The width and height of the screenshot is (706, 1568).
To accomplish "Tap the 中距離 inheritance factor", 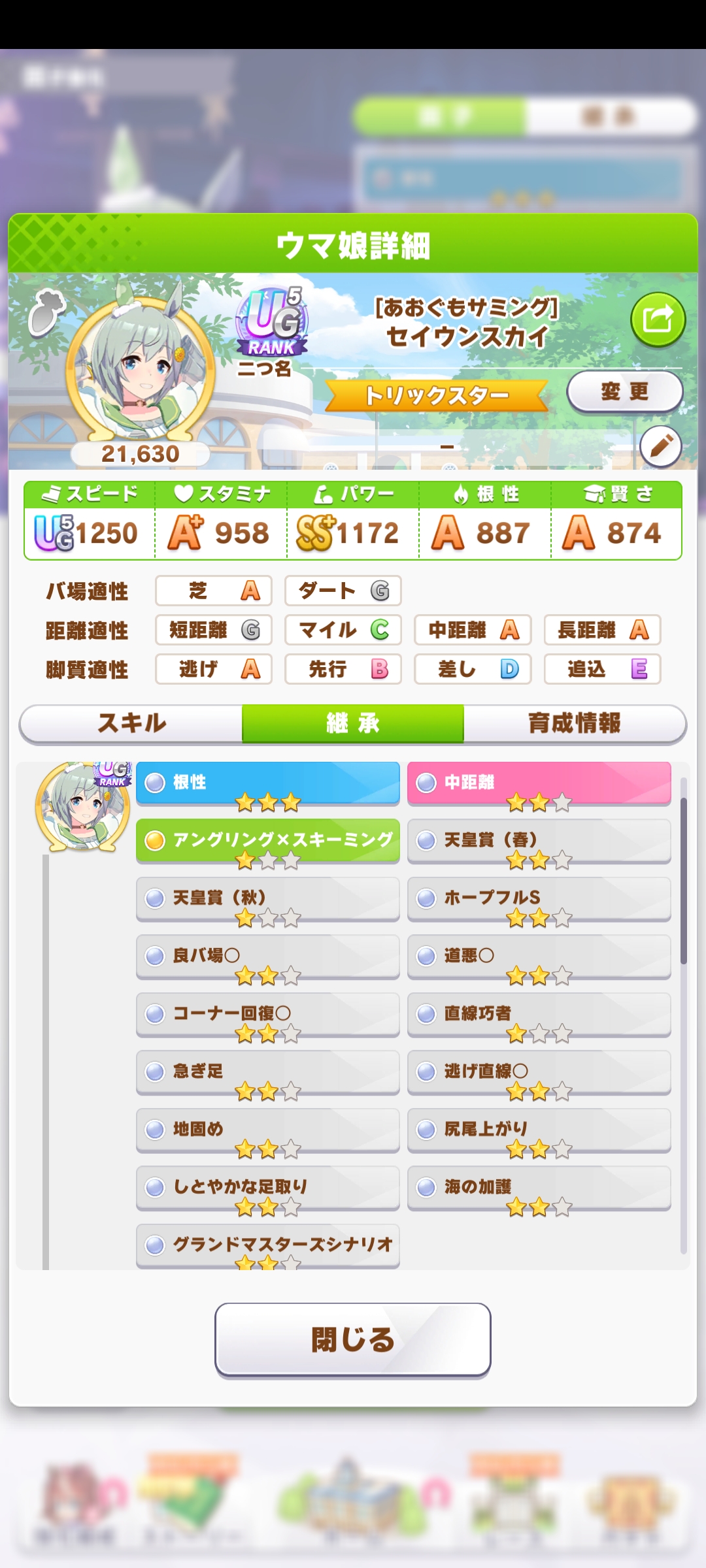I will [539, 783].
